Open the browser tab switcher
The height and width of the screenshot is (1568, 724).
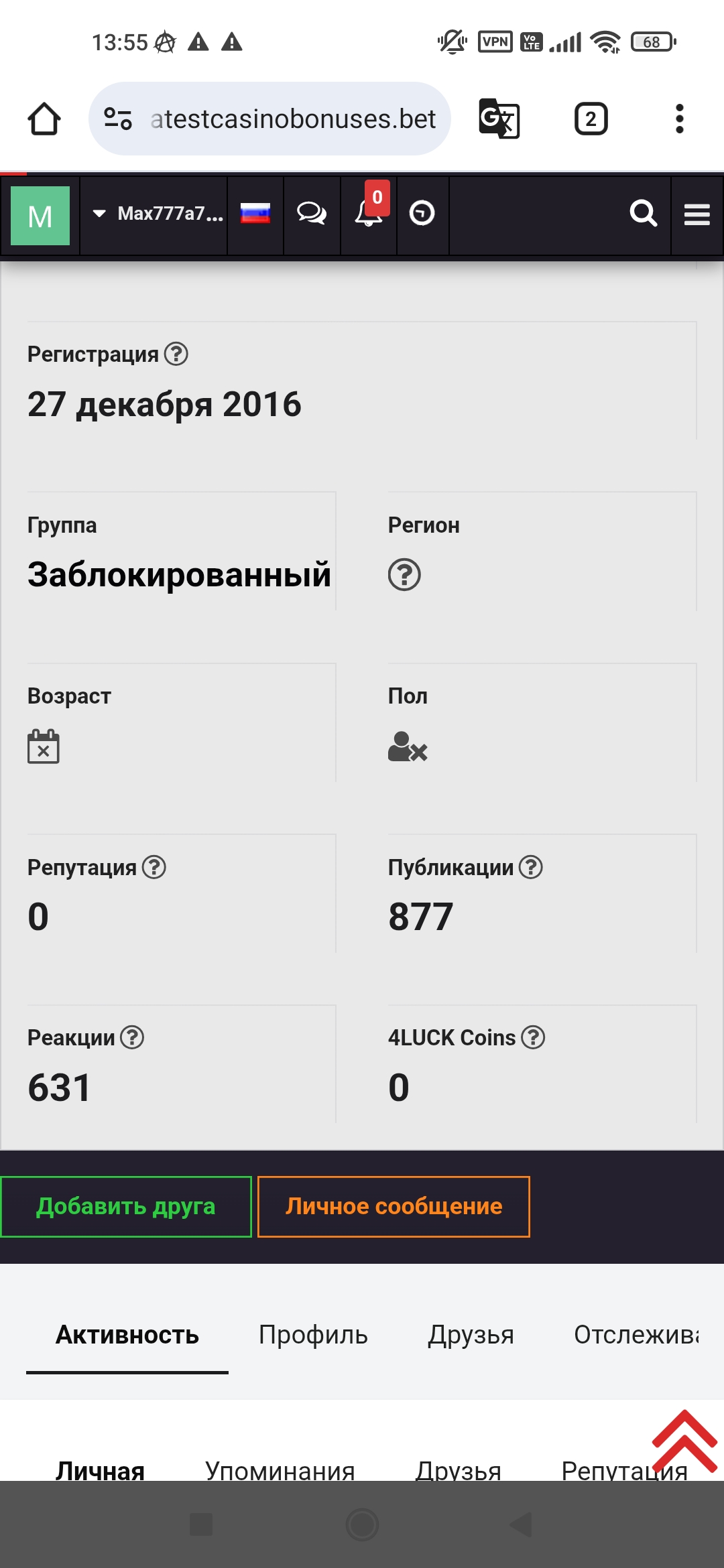pyautogui.click(x=591, y=119)
